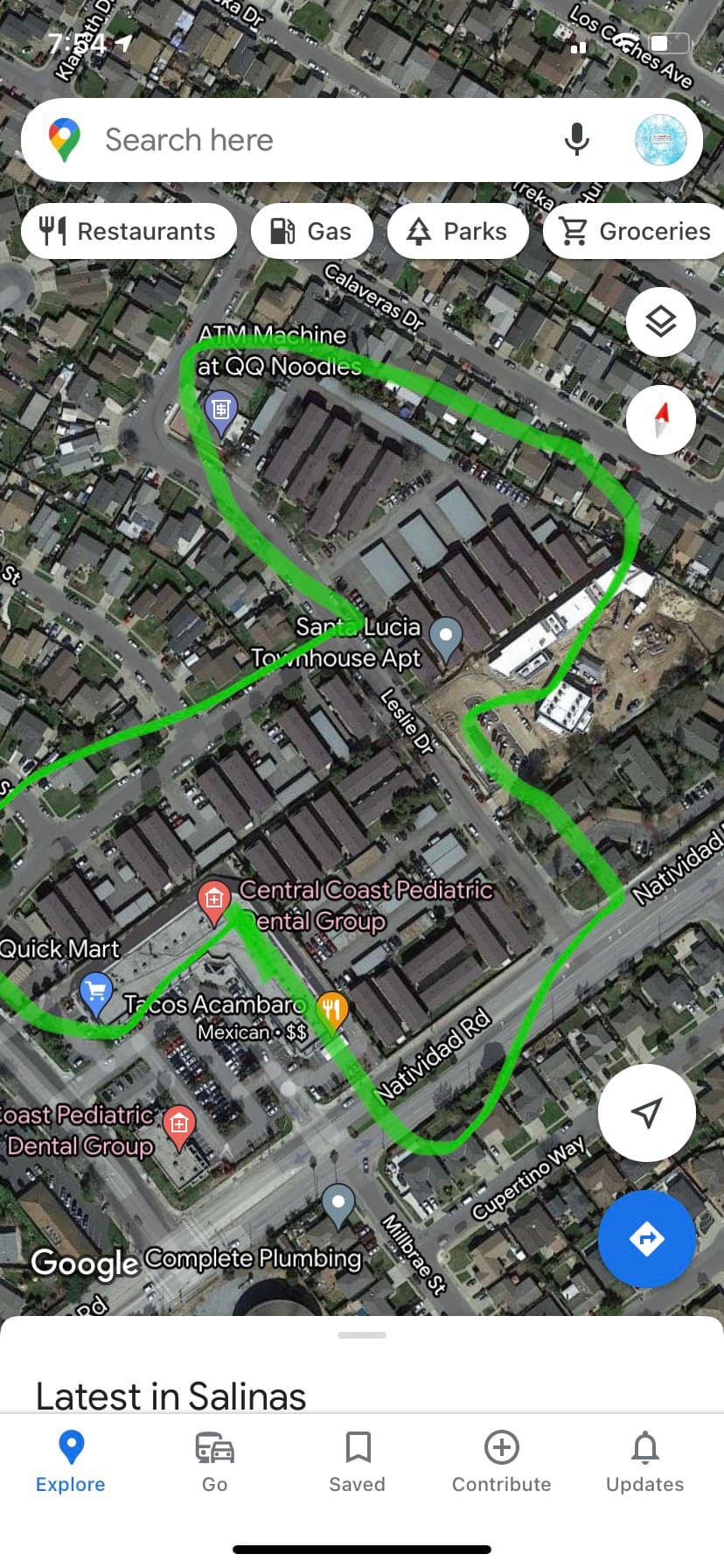724x1568 pixels.
Task: Open the Complete Plumbing place marker
Action: (x=338, y=1206)
